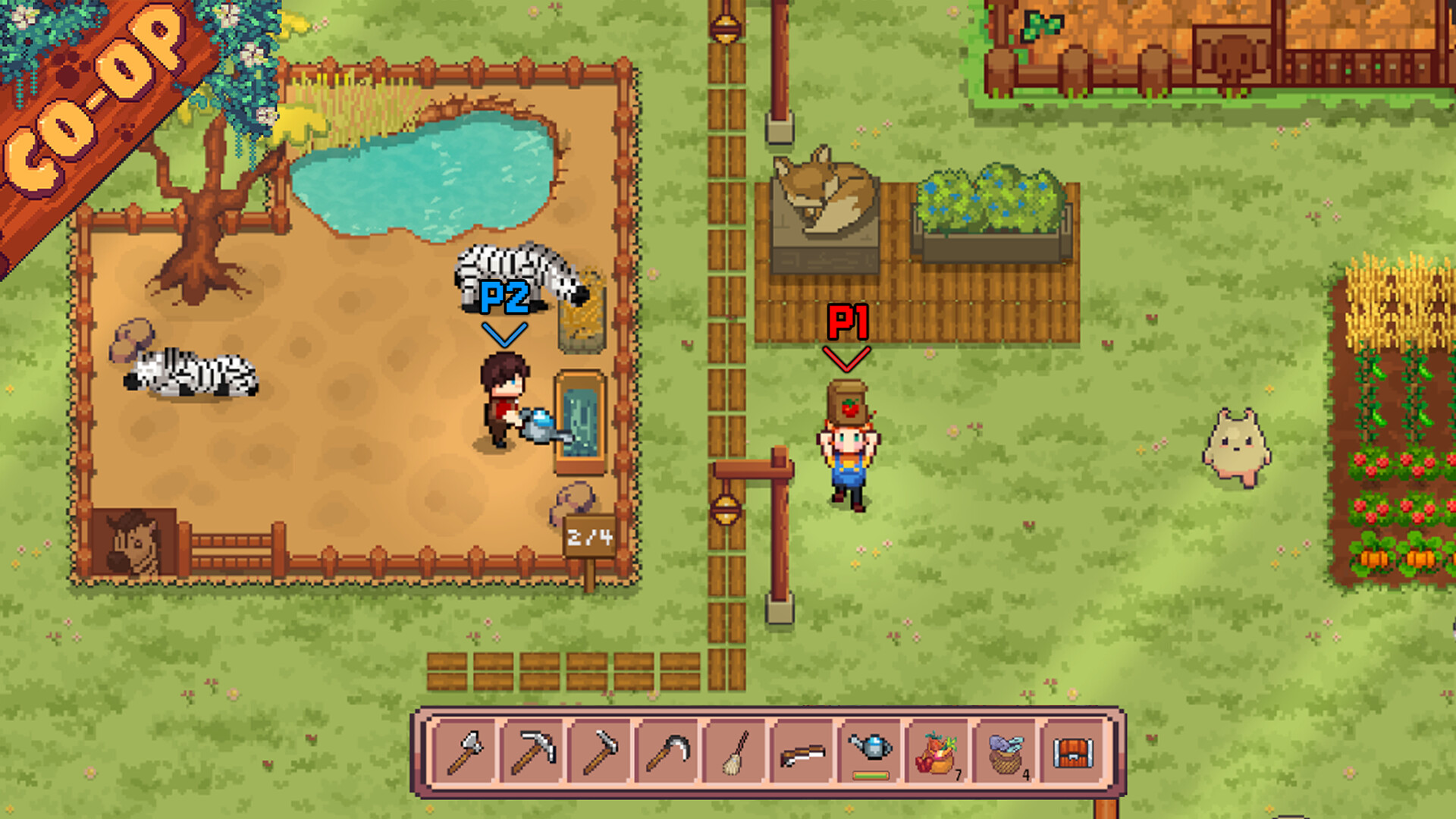Equip the scythe tool
1456x819 pixels.
click(668, 752)
